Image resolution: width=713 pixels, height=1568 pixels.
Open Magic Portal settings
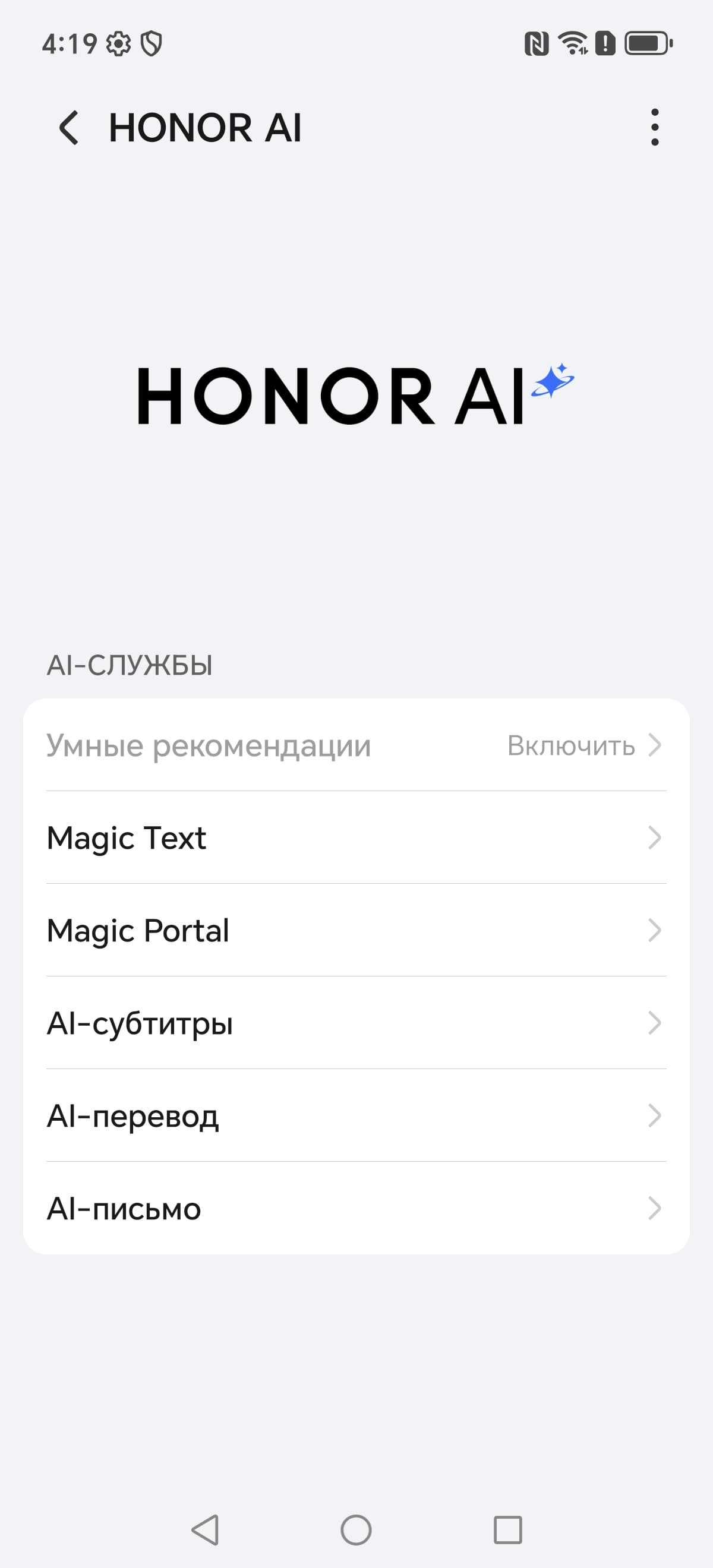[356, 931]
